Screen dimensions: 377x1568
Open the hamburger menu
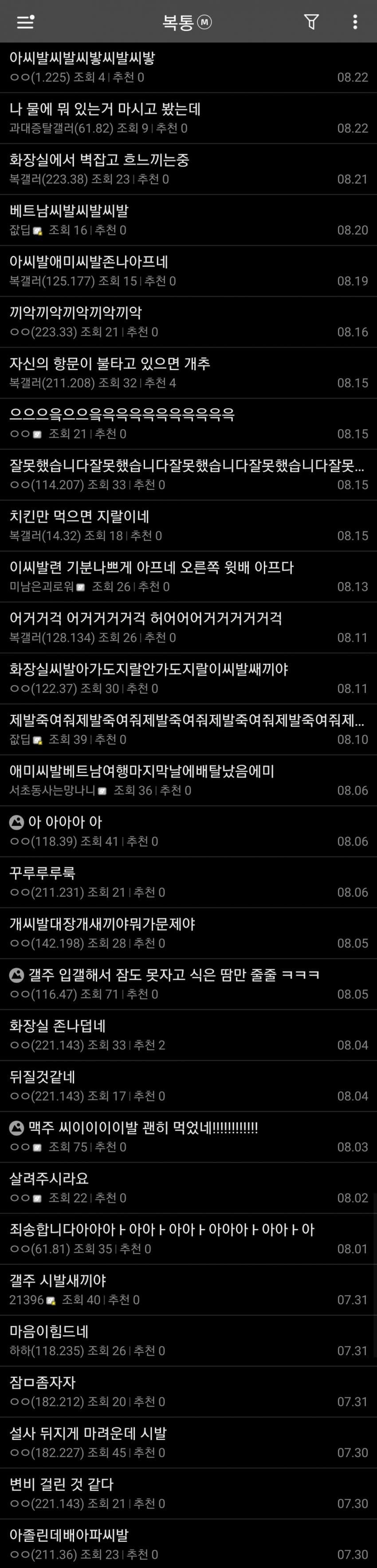point(25,22)
